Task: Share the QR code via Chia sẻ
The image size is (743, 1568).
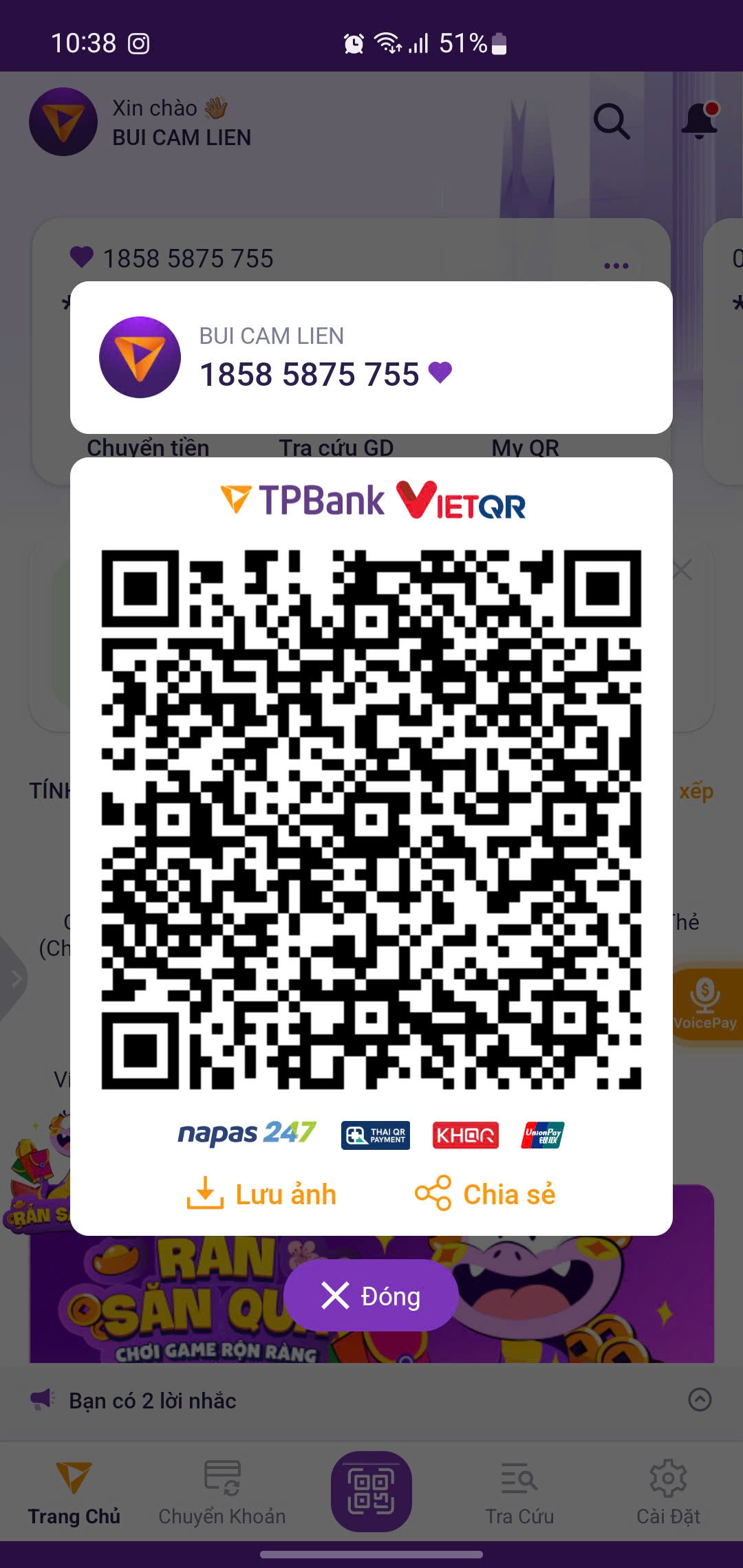Action: tap(485, 1194)
